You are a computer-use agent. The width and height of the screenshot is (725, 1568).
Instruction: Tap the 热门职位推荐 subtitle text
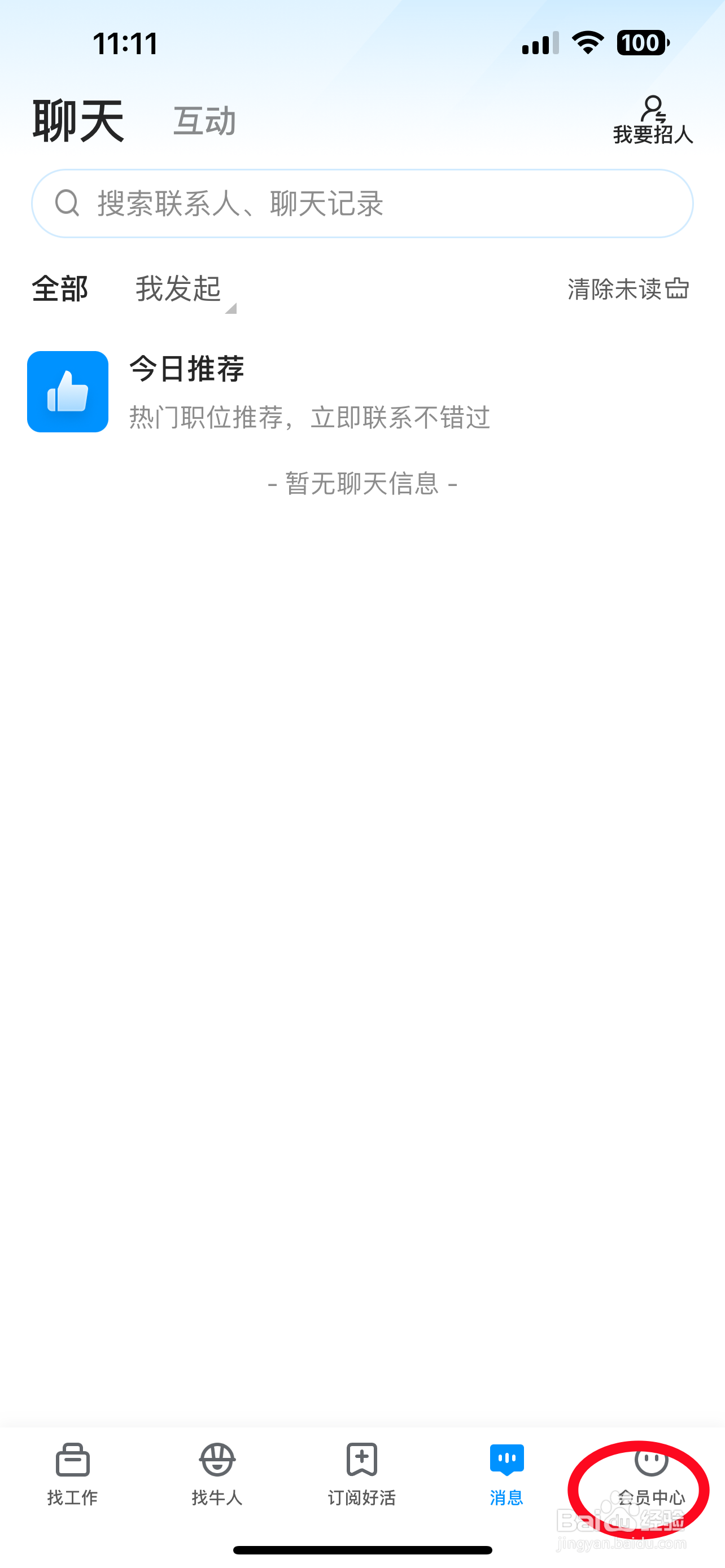pyautogui.click(x=309, y=418)
